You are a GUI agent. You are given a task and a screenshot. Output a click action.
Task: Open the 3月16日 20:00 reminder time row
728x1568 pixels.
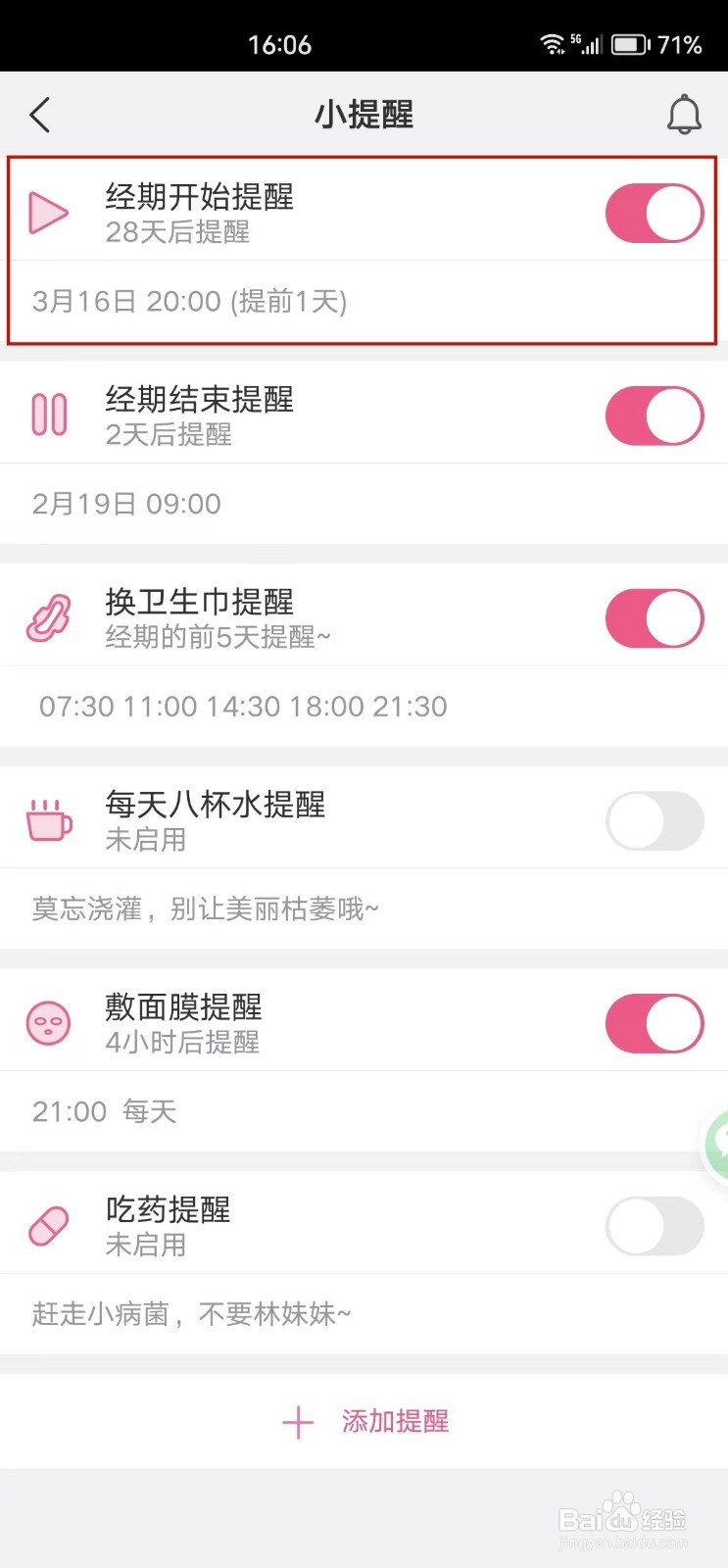click(x=364, y=302)
